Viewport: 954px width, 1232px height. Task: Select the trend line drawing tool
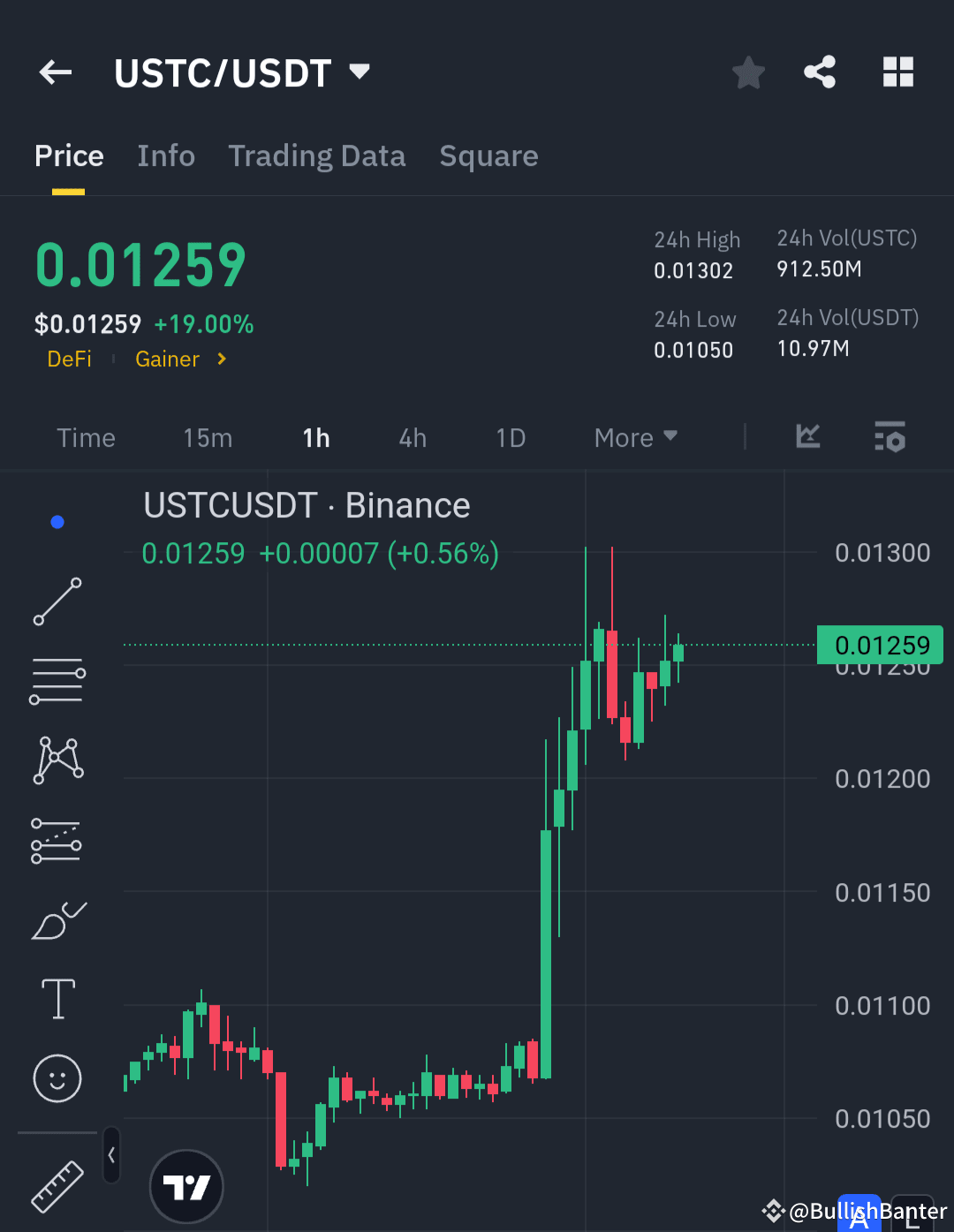(x=57, y=601)
